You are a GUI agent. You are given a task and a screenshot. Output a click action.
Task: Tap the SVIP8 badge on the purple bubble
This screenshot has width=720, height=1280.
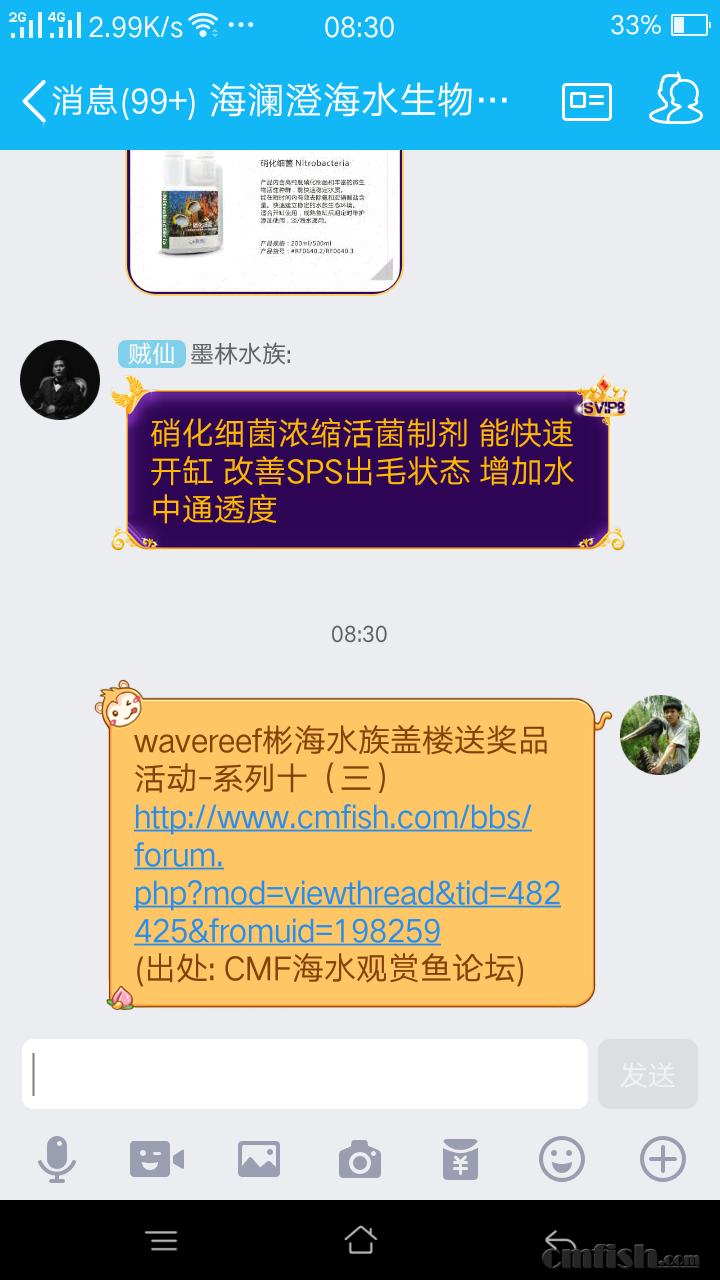click(604, 403)
